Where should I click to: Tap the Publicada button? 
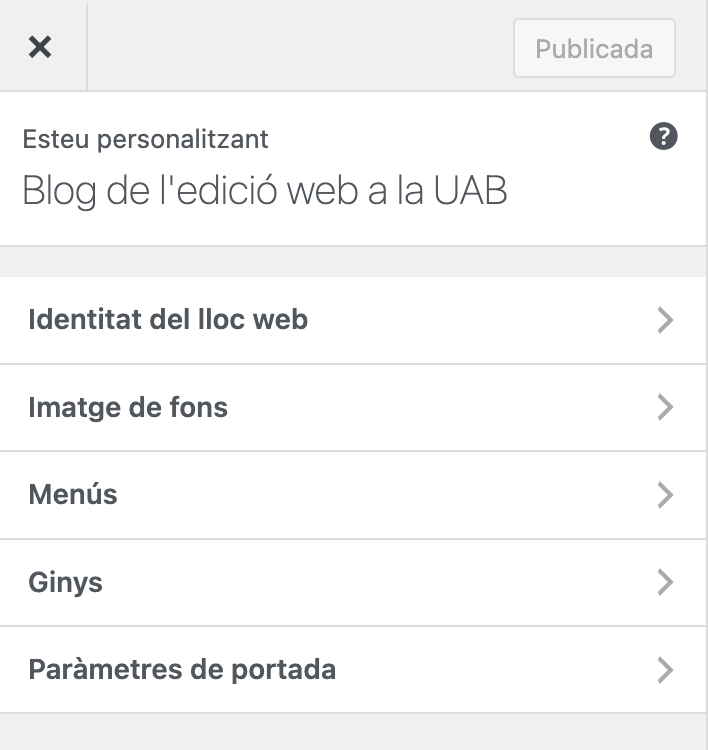pos(594,49)
